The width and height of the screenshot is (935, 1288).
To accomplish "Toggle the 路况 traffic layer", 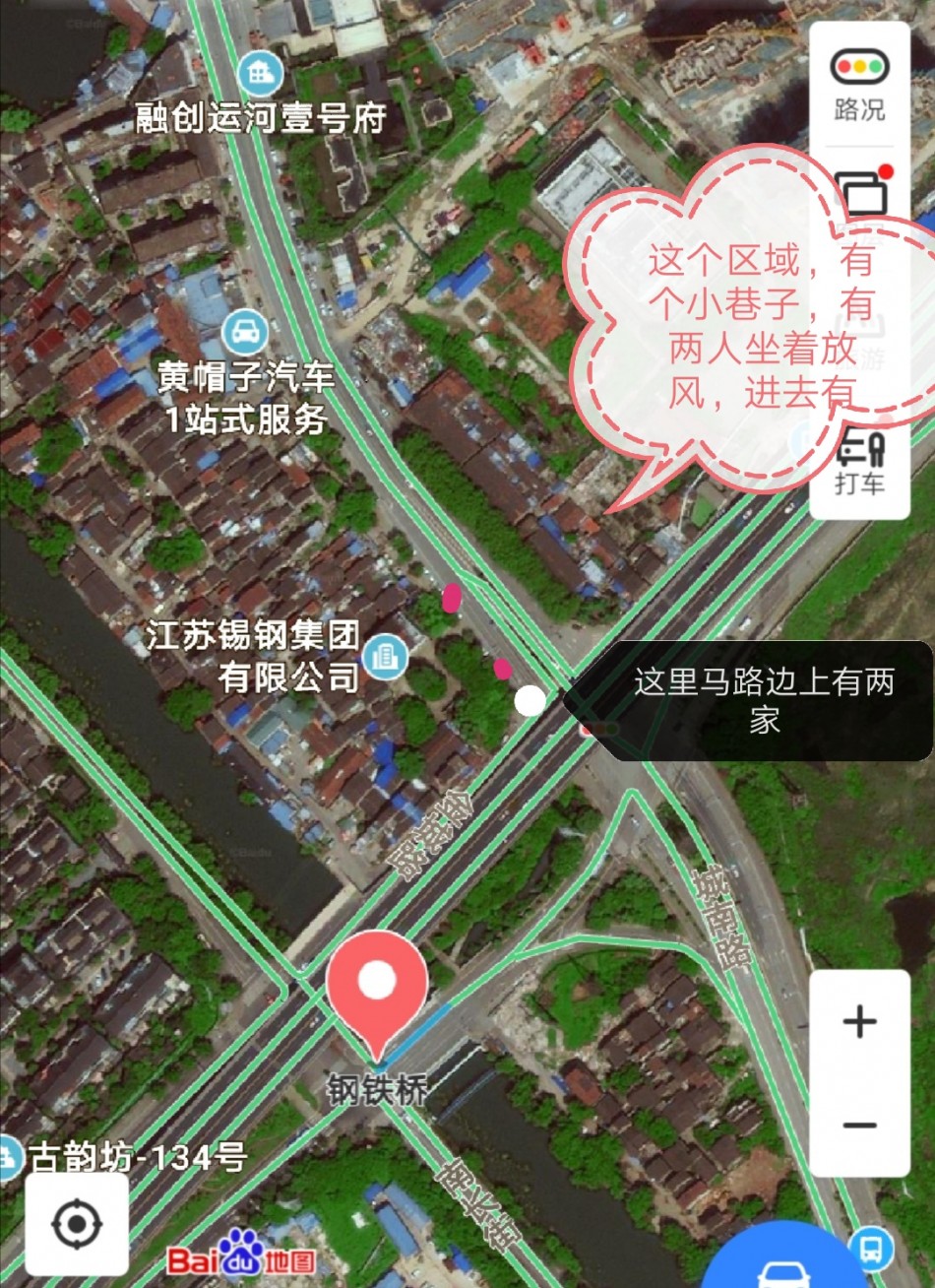I will pyautogui.click(x=859, y=86).
